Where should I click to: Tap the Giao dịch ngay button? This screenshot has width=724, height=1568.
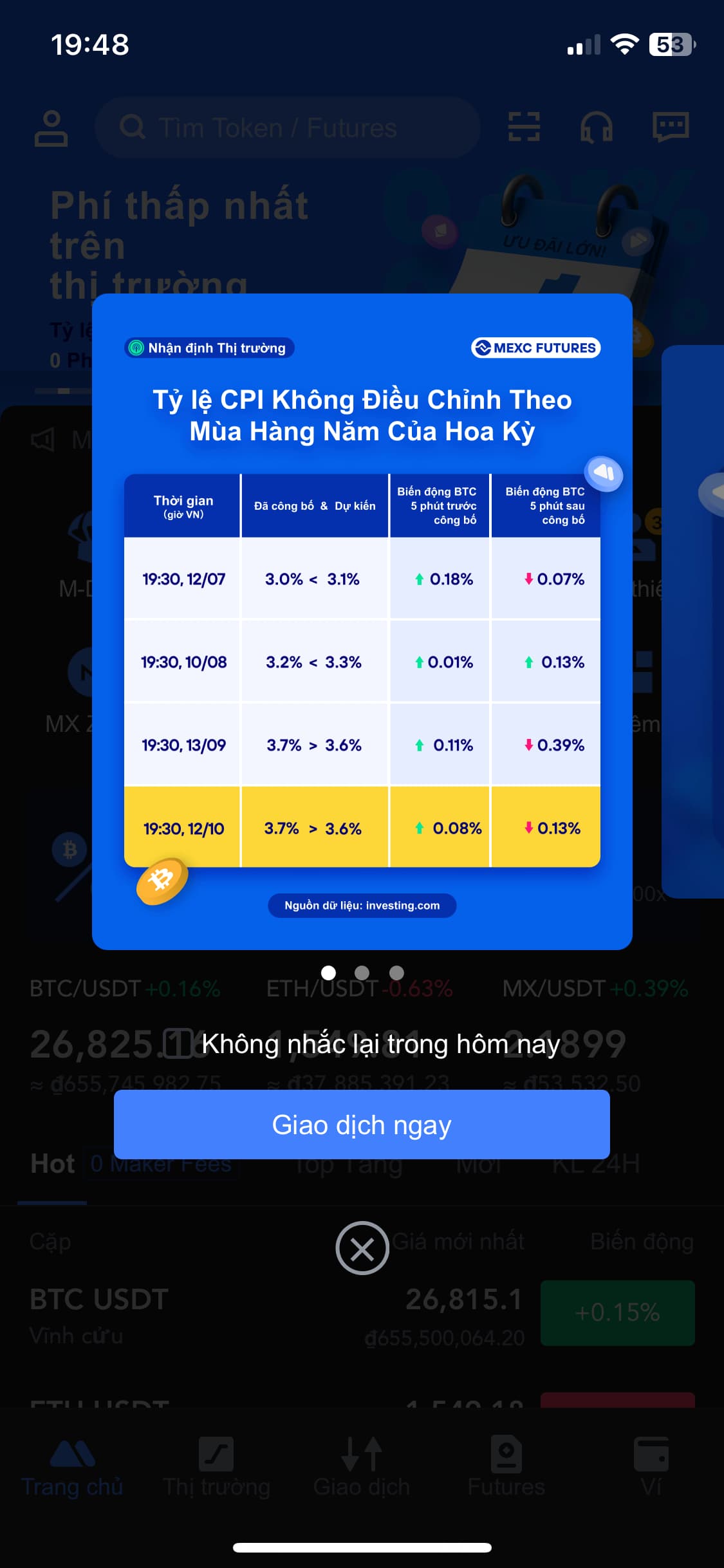[362, 1125]
